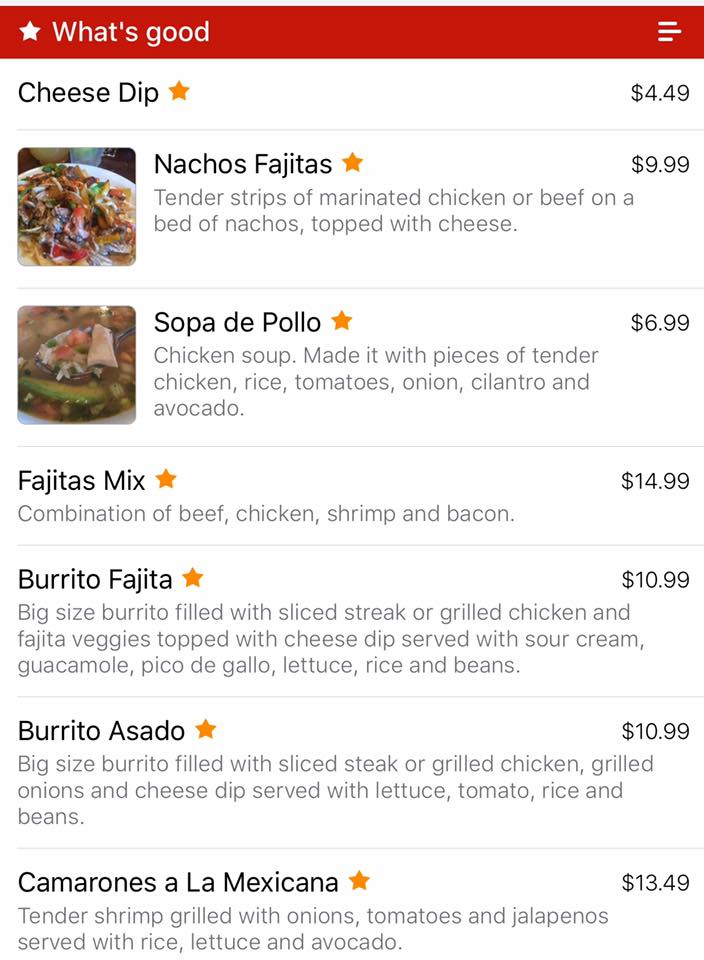
Task: Open the menu categories list icon
Action: (669, 32)
